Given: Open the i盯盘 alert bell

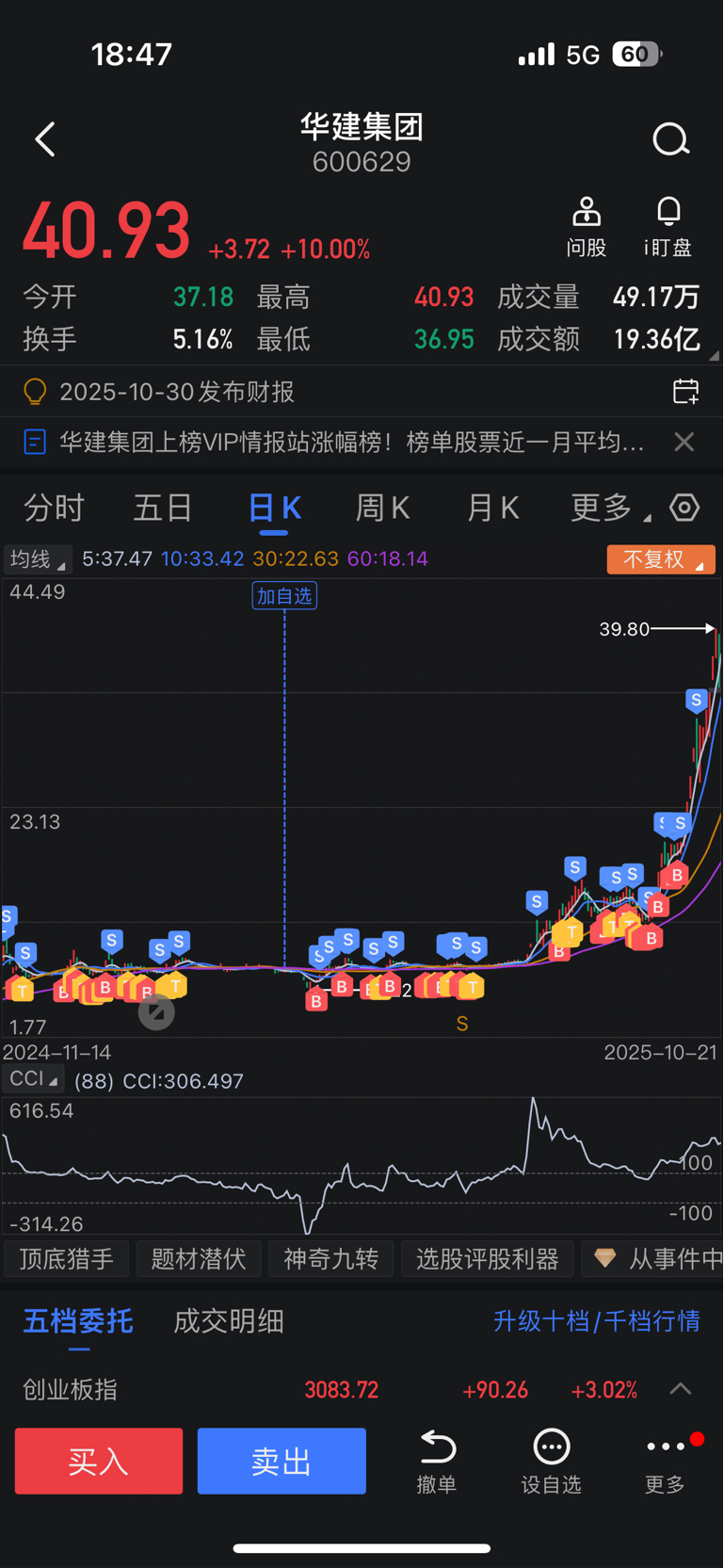Looking at the screenshot, I should pyautogui.click(x=668, y=226).
